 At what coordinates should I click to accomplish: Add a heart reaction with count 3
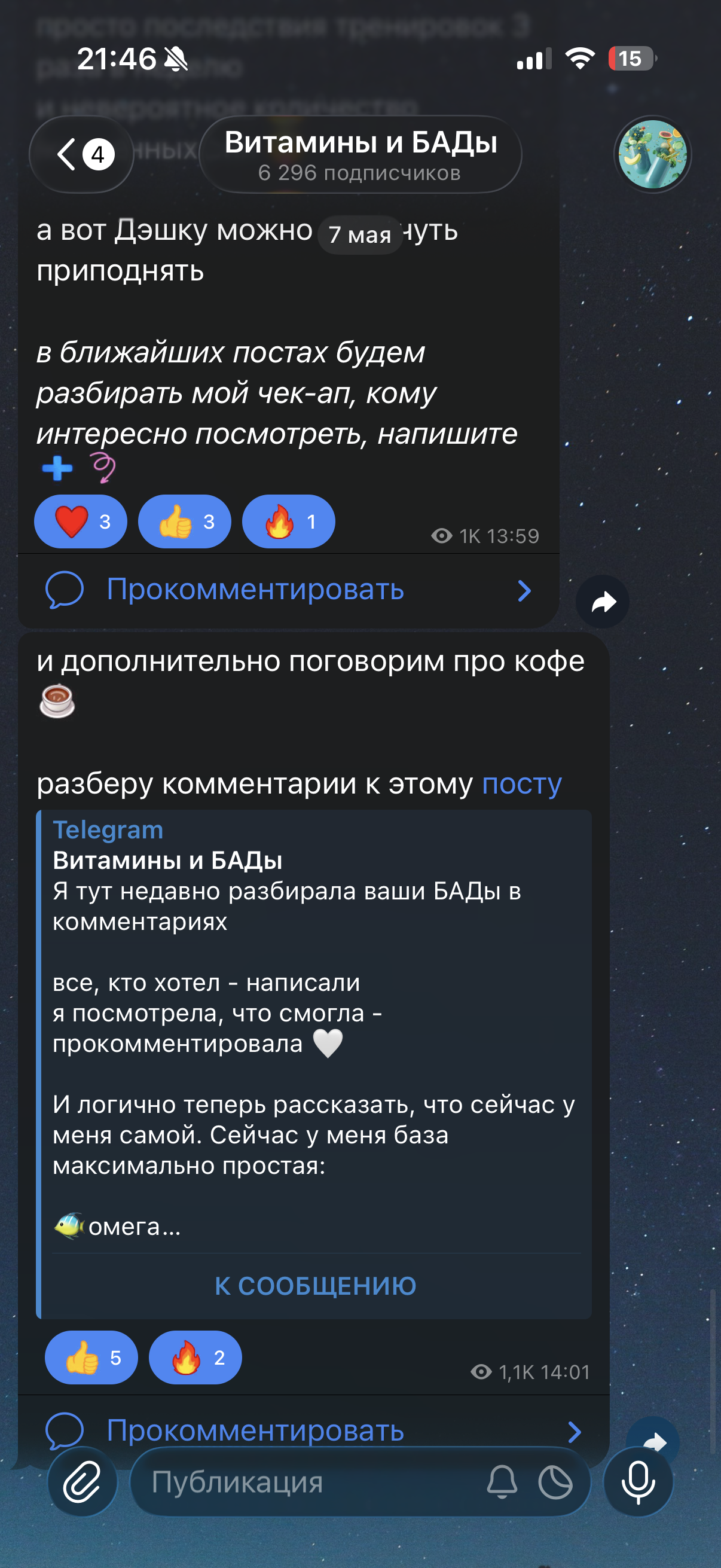[x=81, y=521]
